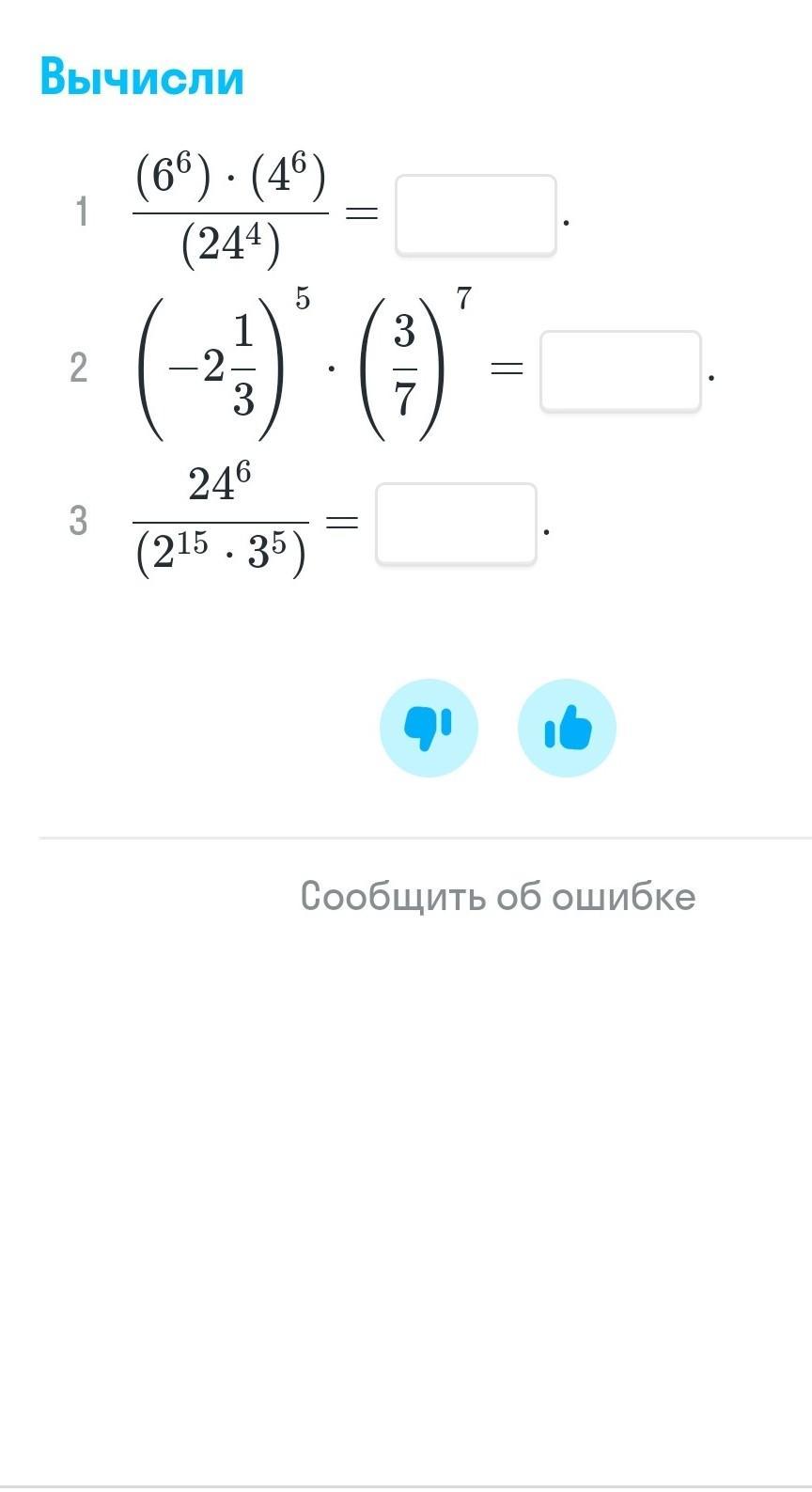This screenshot has width=812, height=1492.
Task: Like the task with thumbs up
Action: click(x=567, y=728)
